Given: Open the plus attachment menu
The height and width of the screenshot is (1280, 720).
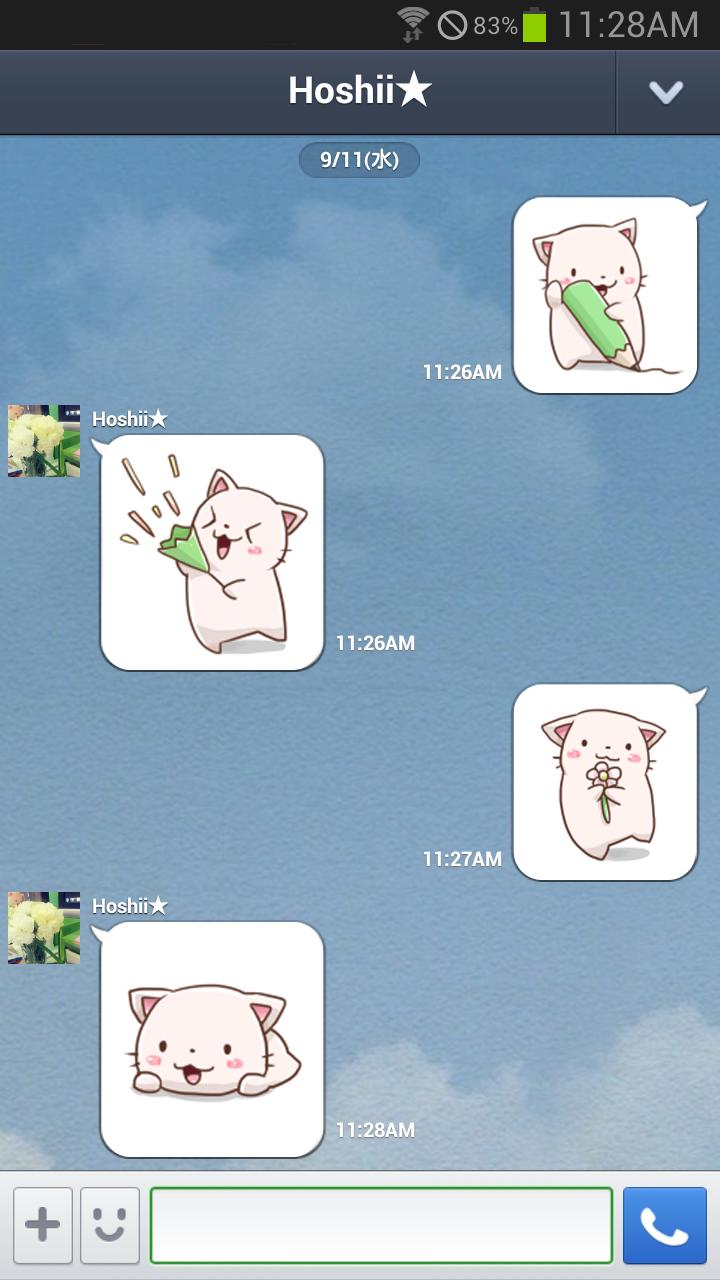Looking at the screenshot, I should click(x=42, y=1225).
